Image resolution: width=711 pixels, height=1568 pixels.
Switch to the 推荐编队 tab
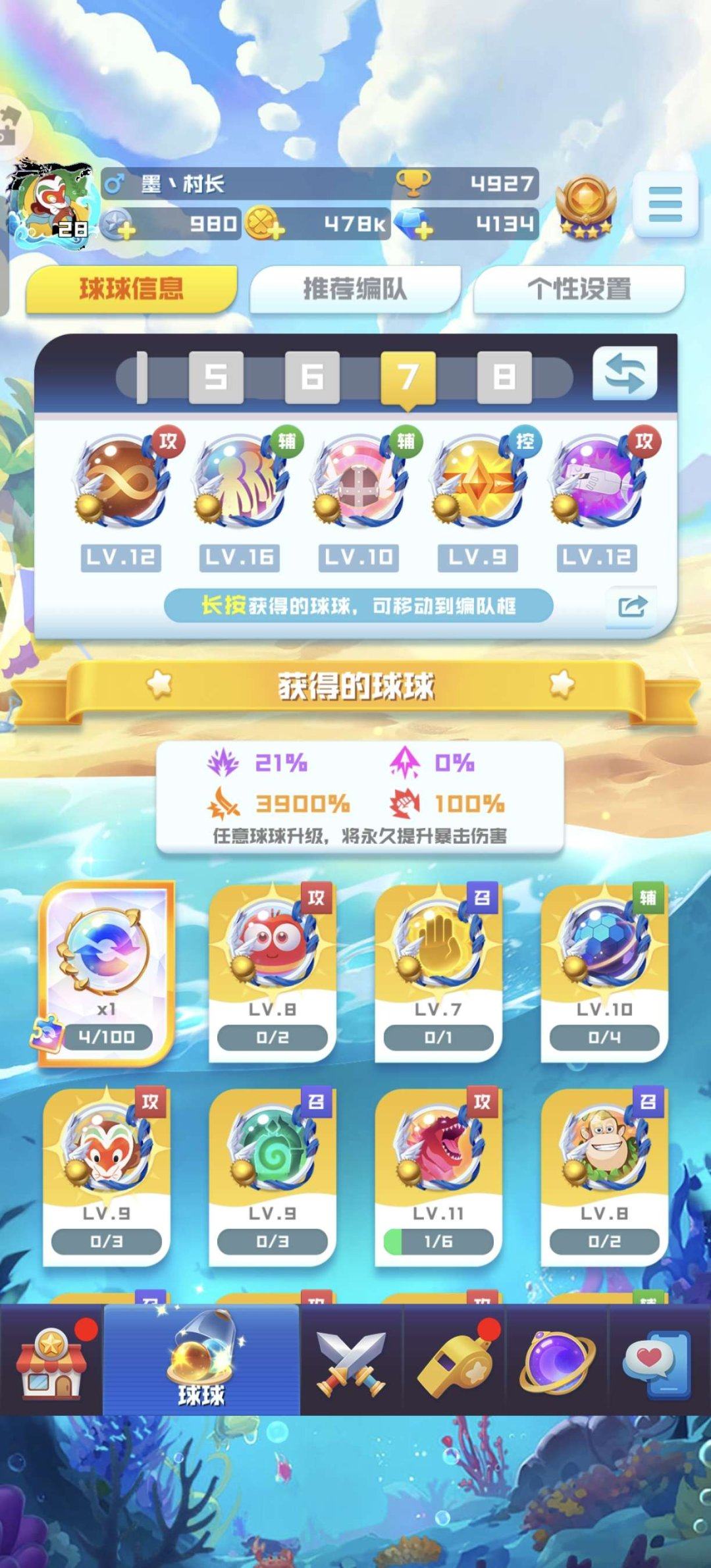coord(355,288)
